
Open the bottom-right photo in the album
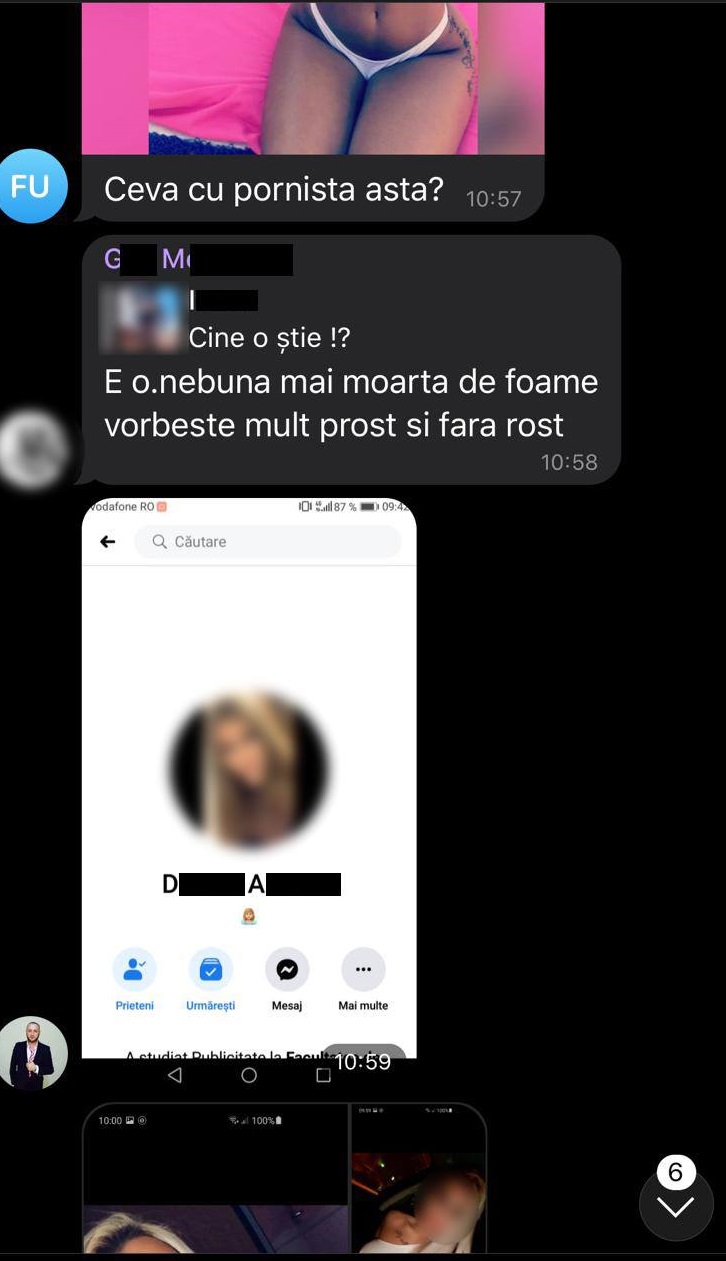coord(418,1180)
